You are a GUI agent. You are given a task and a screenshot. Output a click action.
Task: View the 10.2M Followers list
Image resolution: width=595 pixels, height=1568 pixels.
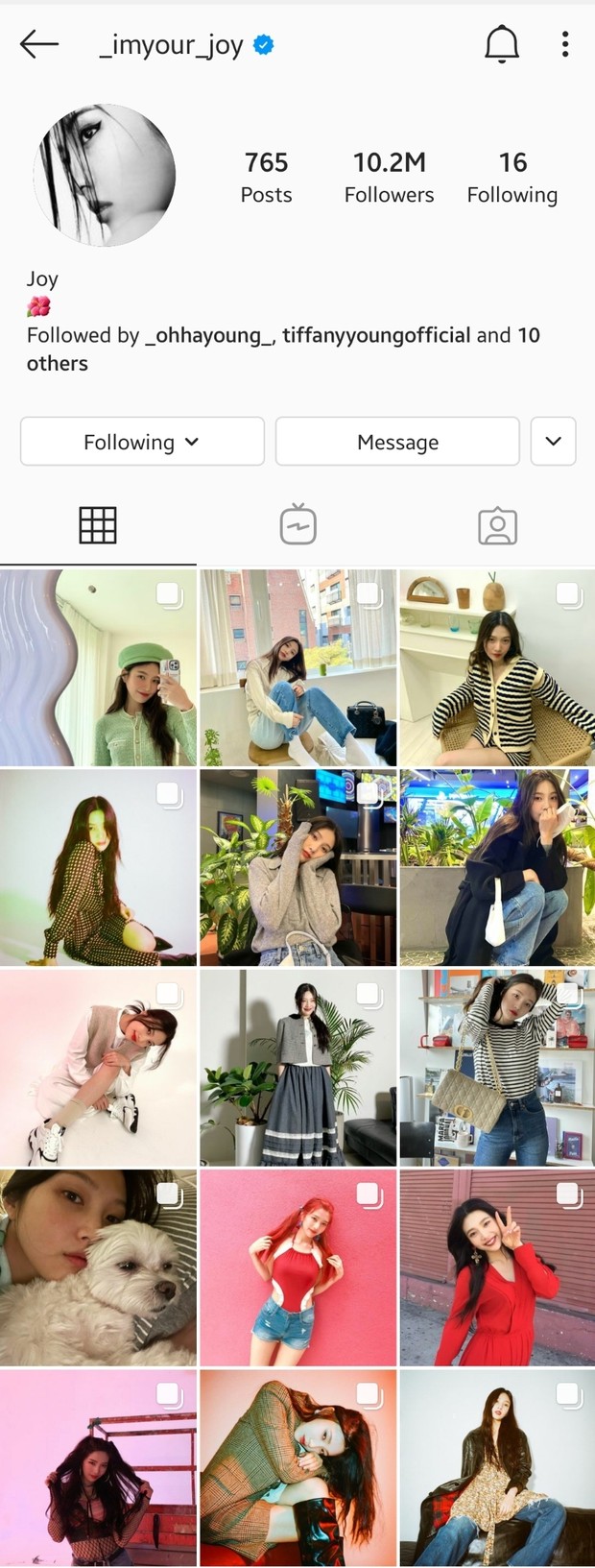point(389,178)
